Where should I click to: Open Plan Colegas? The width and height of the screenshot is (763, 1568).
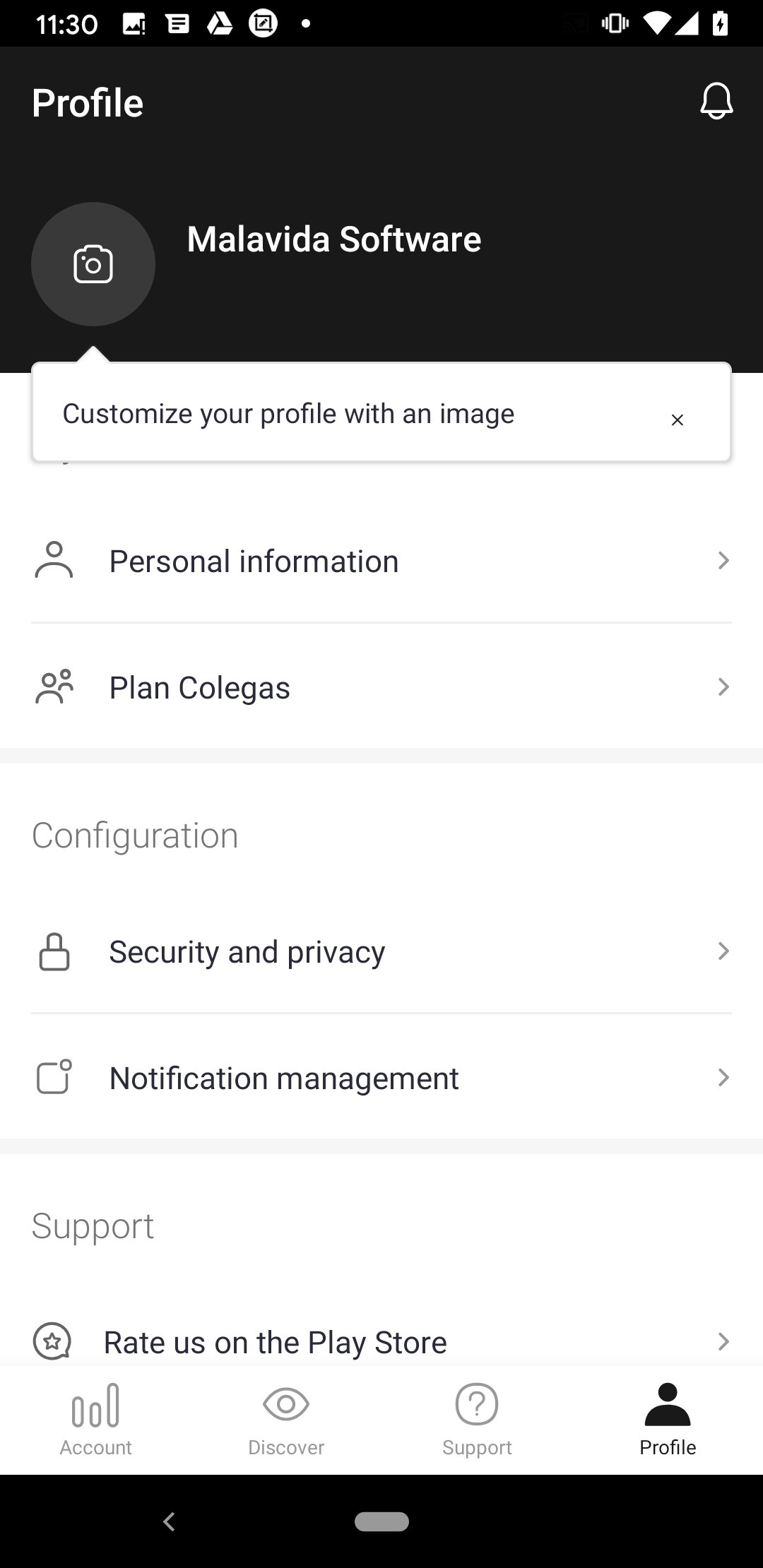pos(381,687)
